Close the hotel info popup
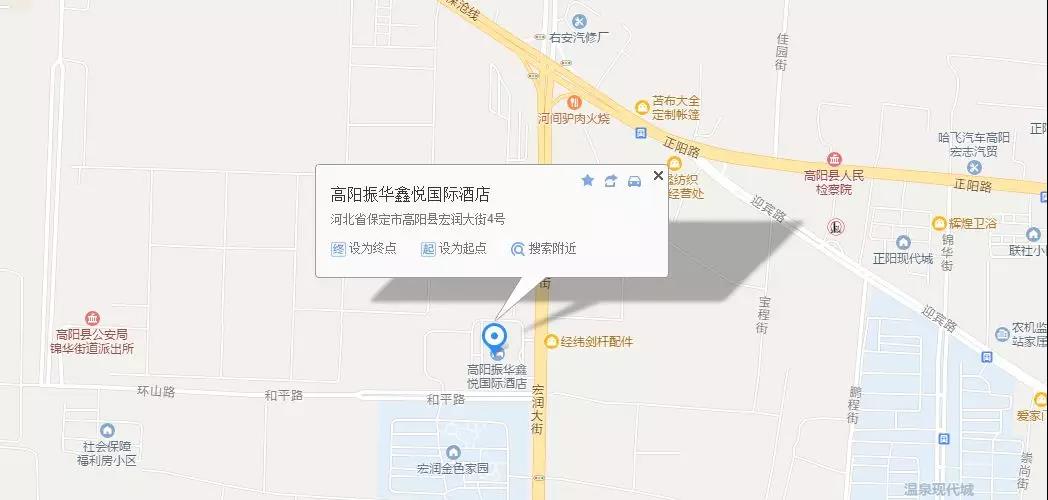The image size is (1048, 500). pos(658,175)
